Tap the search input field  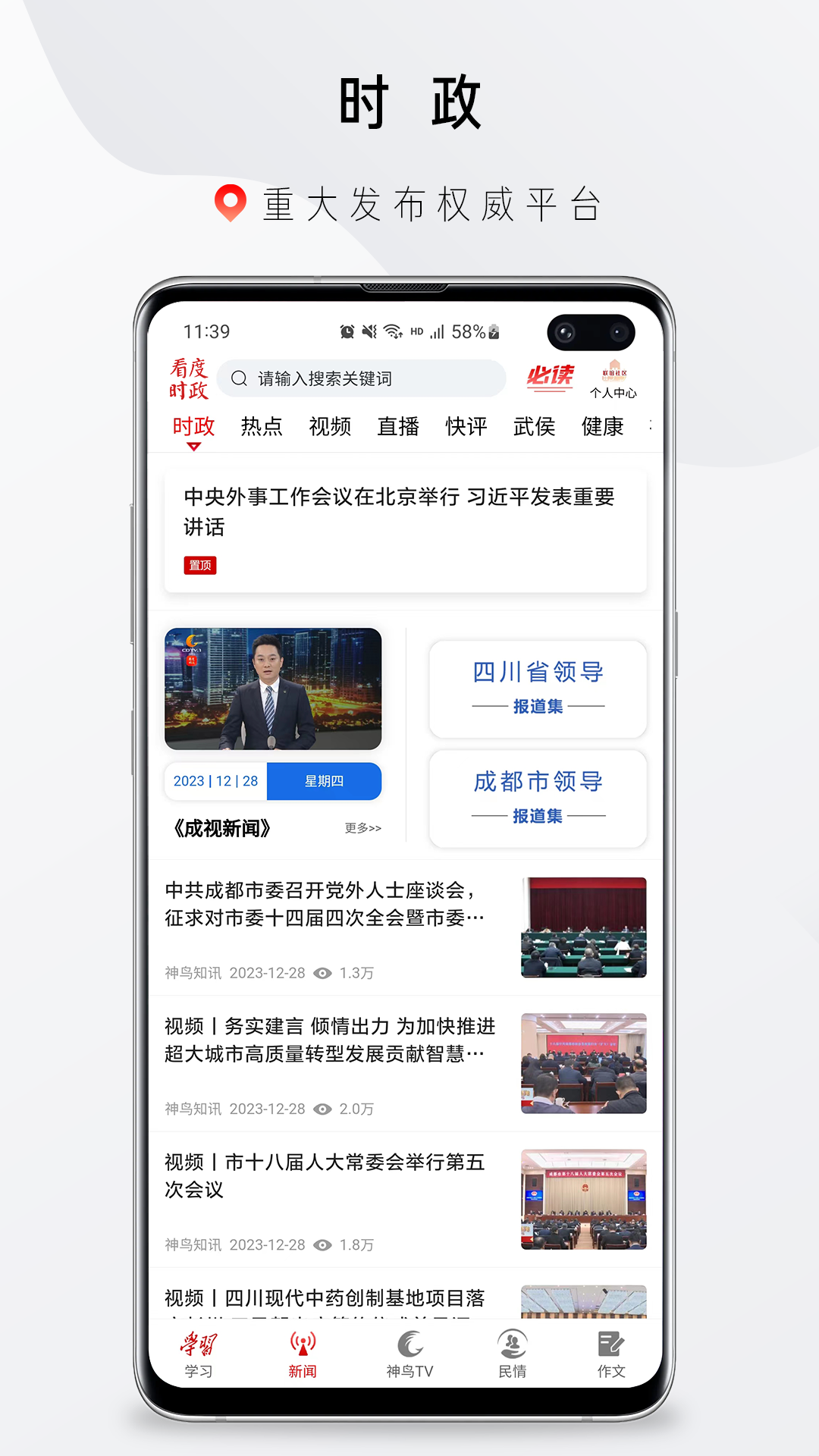pyautogui.click(x=364, y=378)
